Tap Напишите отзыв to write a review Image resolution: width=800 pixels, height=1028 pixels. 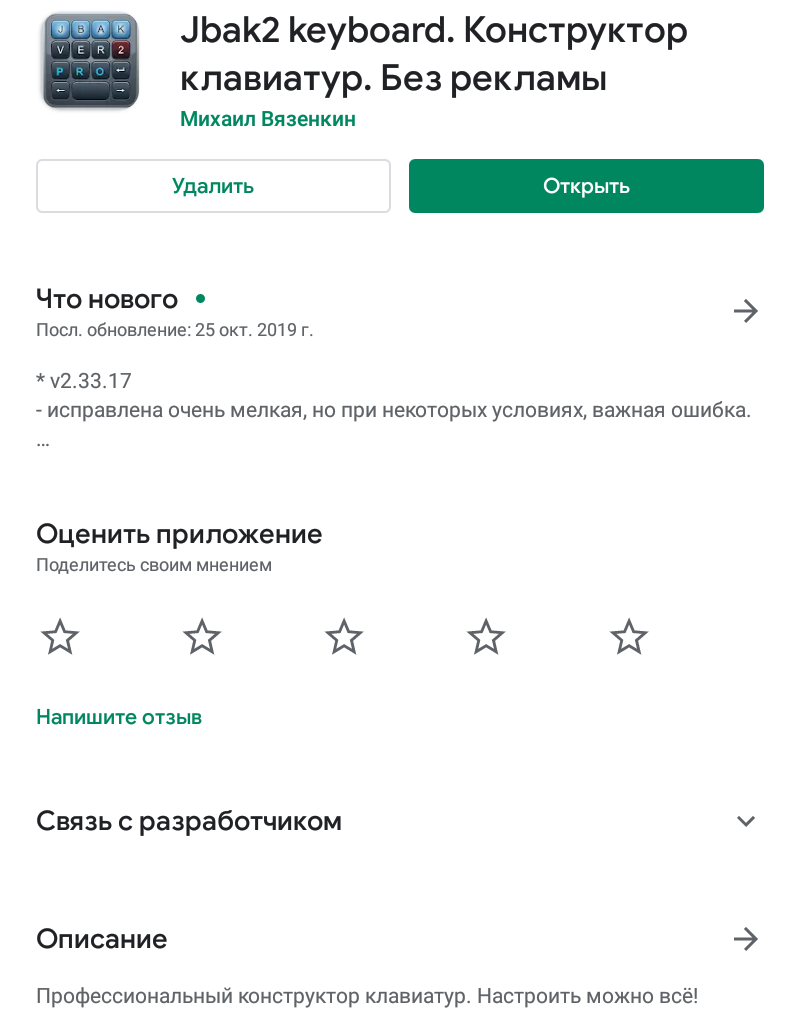pos(119,717)
